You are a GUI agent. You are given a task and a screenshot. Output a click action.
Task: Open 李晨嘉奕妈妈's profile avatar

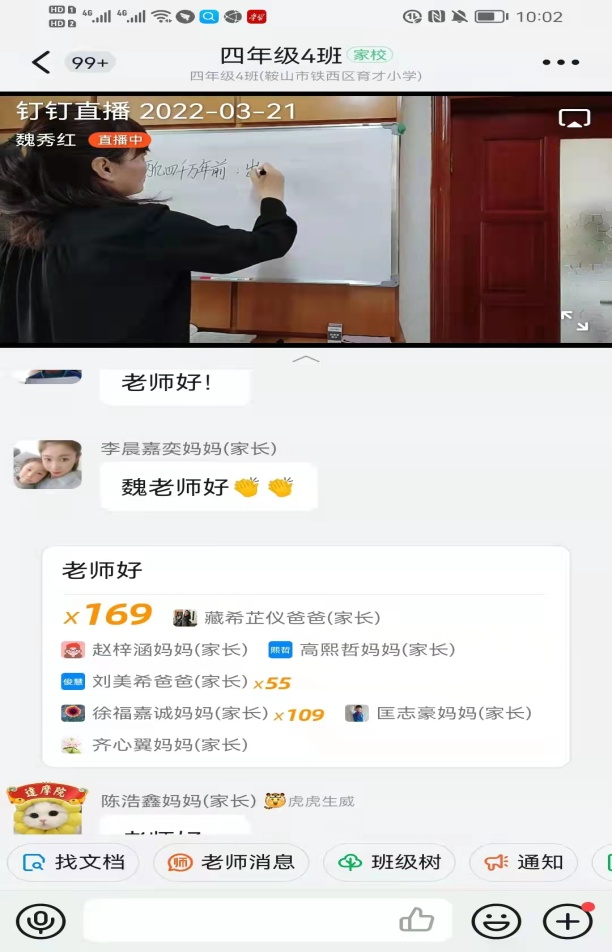[47, 465]
